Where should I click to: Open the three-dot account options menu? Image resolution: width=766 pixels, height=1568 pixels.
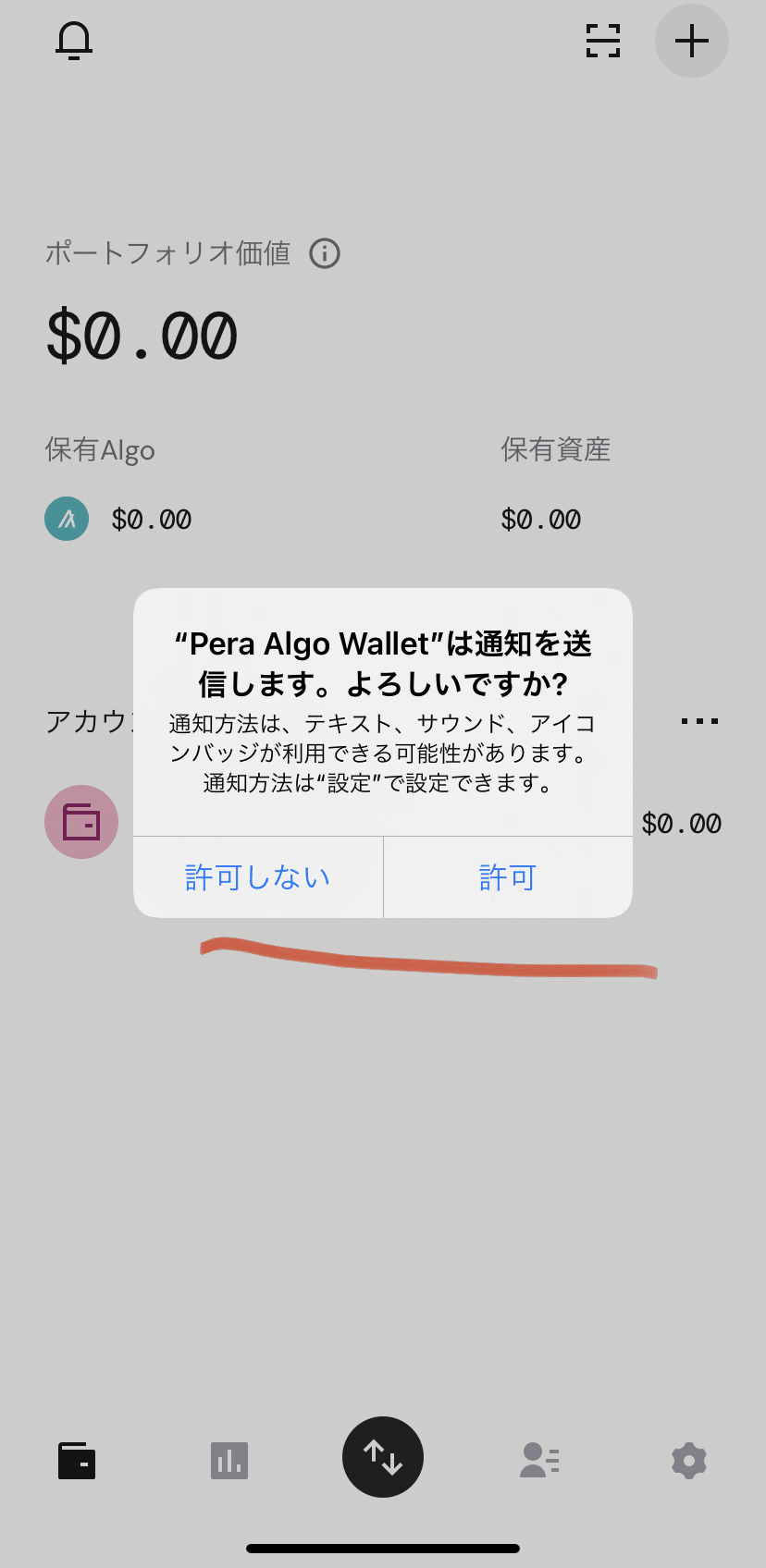click(x=700, y=721)
